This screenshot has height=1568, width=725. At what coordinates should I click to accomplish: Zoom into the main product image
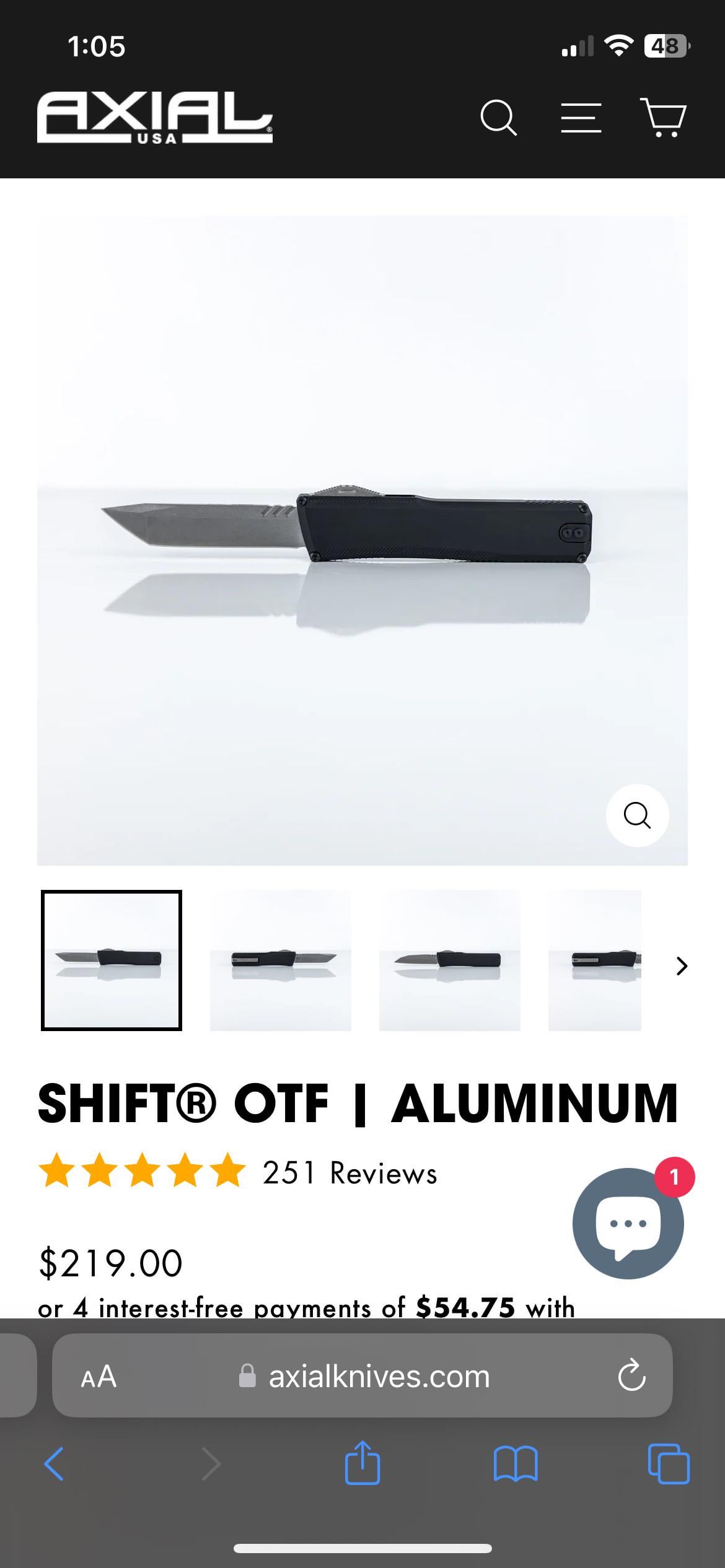(637, 815)
